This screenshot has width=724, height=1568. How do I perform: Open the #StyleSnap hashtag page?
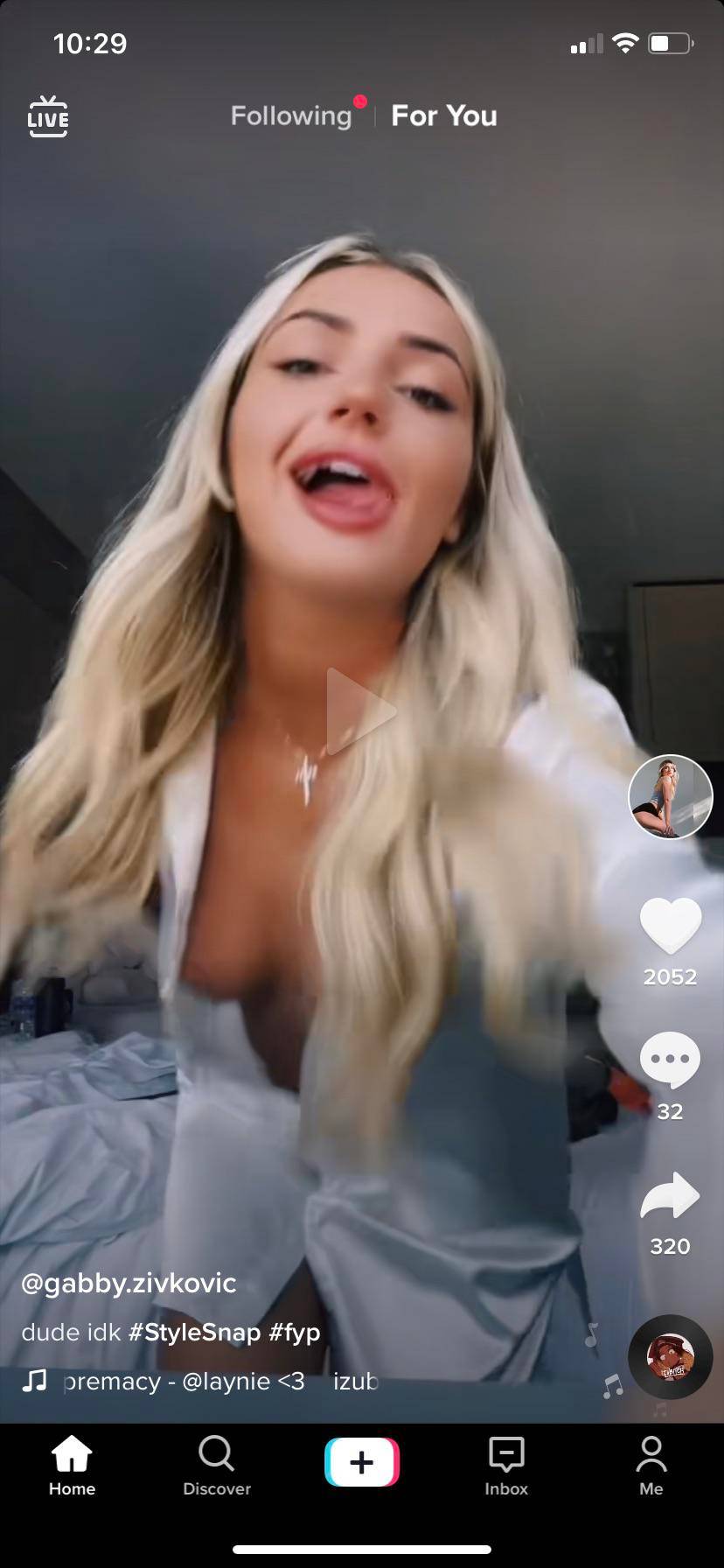(x=194, y=1332)
